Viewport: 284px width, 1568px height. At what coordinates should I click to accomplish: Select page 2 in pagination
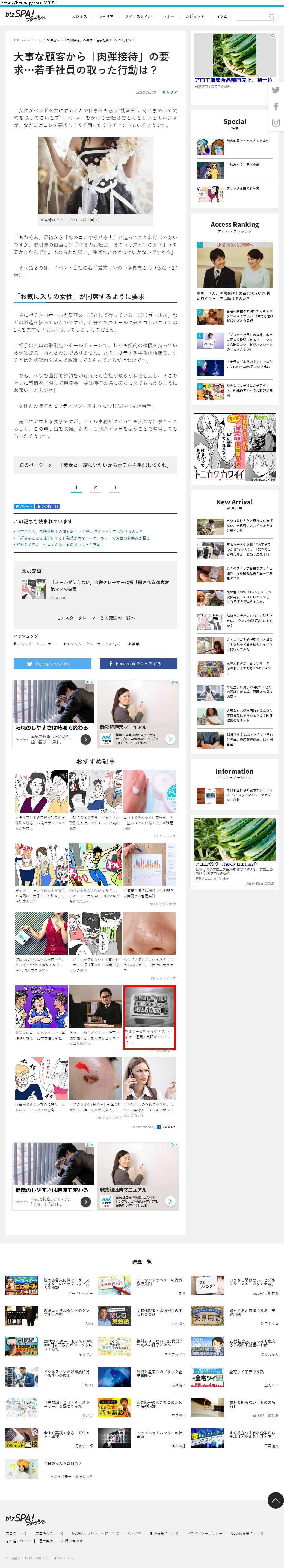[x=95, y=487]
